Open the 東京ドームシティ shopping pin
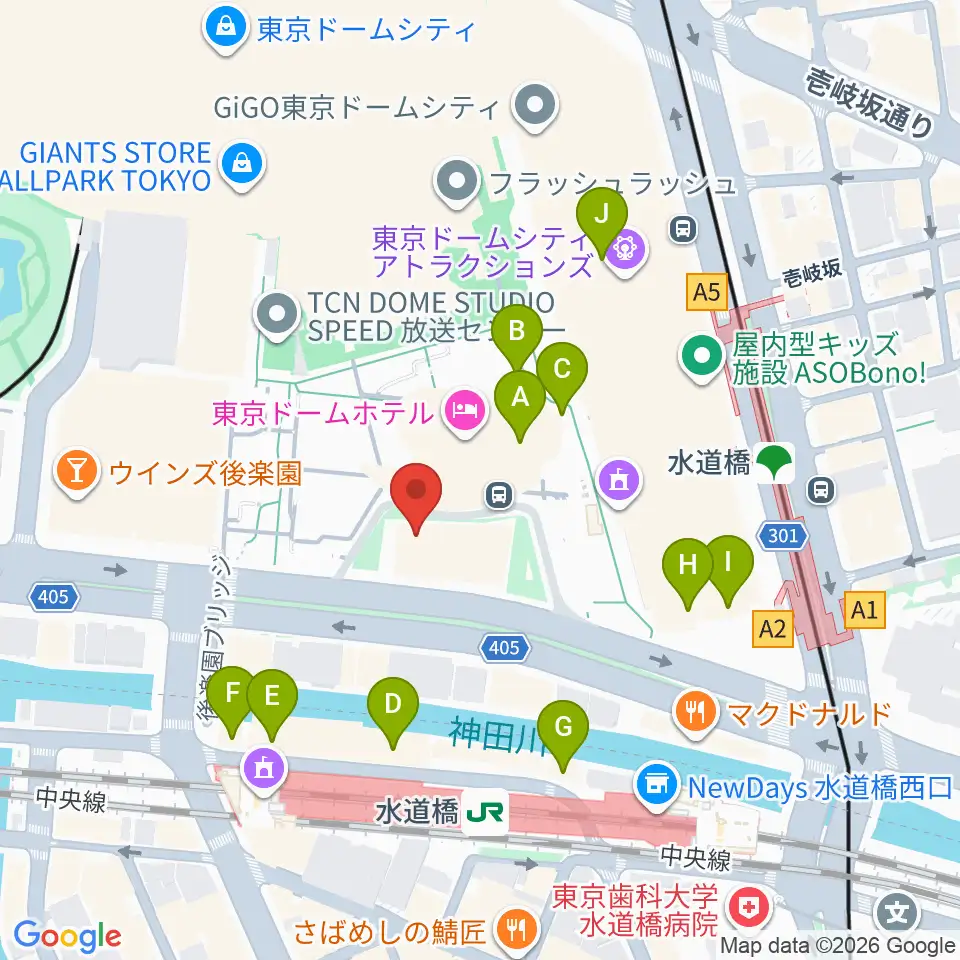The width and height of the screenshot is (960, 960). click(x=226, y=28)
